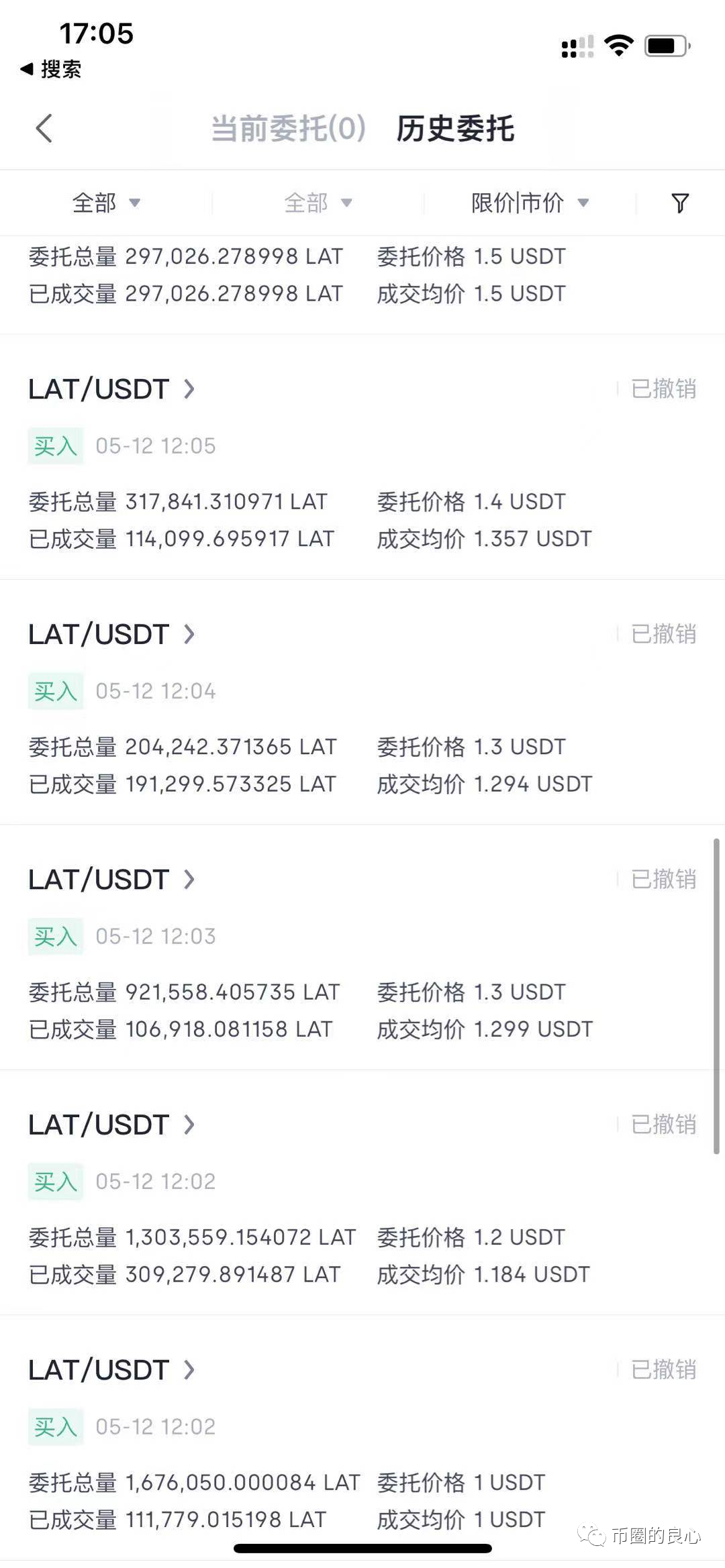View LAT/USDT order with 委托价格 1 USDT
725x1568 pixels.
click(111, 1369)
